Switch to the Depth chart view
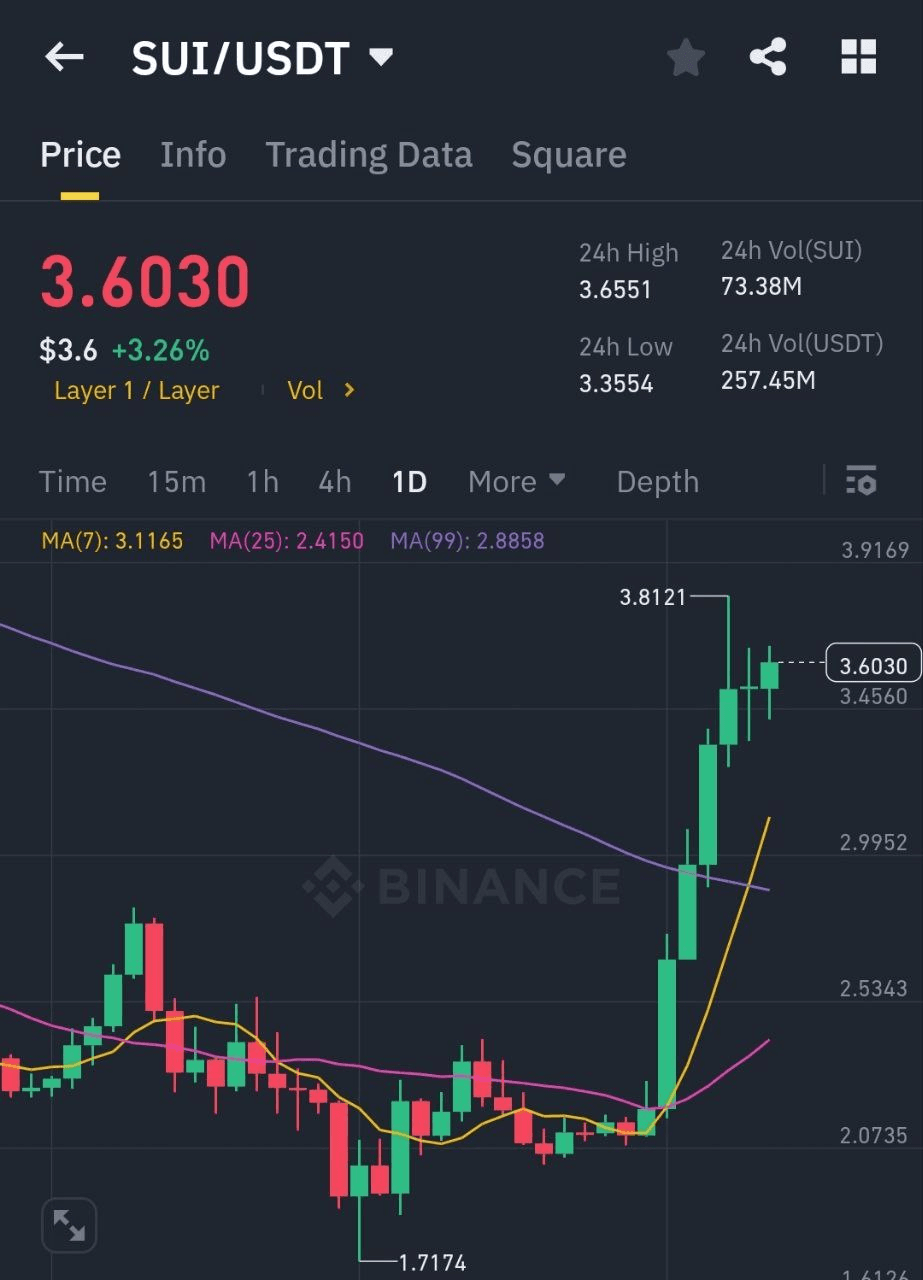 [x=657, y=482]
